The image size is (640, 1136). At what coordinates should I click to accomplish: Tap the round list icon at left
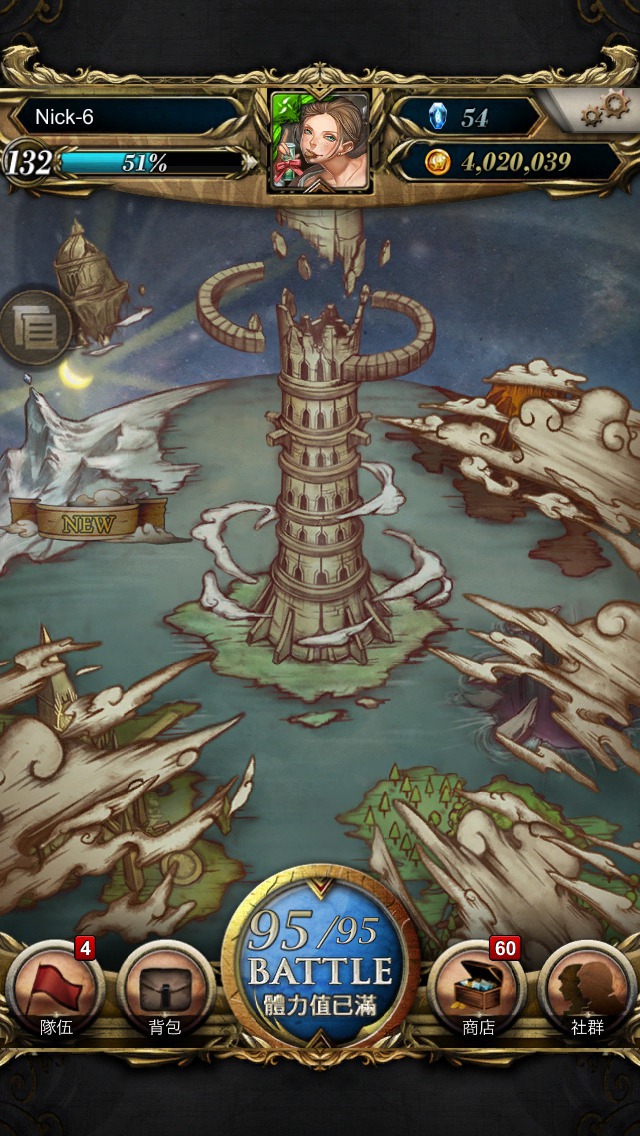point(35,327)
